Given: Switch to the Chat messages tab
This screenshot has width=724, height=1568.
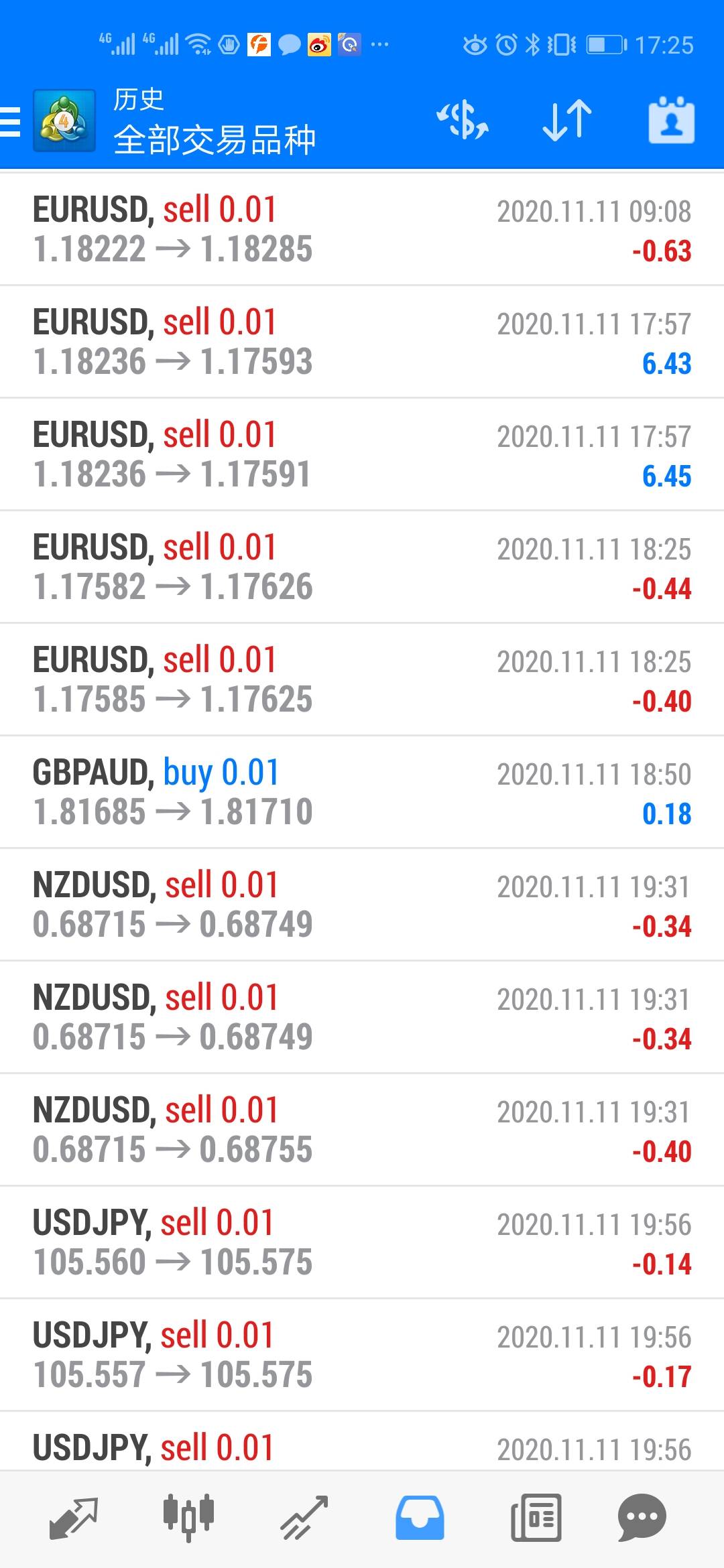Looking at the screenshot, I should (x=642, y=1517).
